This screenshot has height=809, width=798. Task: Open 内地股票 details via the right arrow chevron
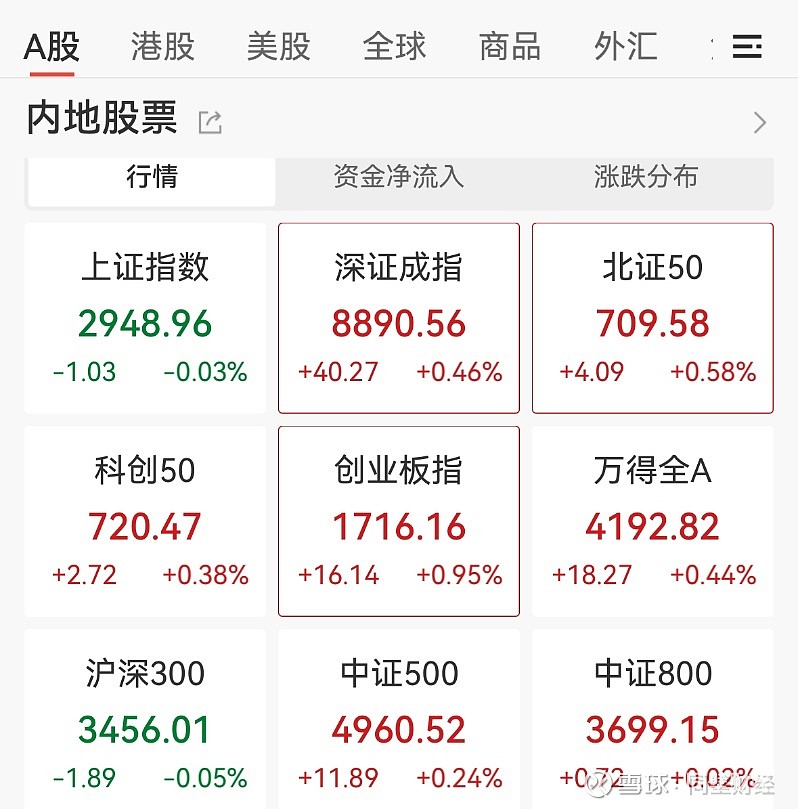pyautogui.click(x=760, y=121)
